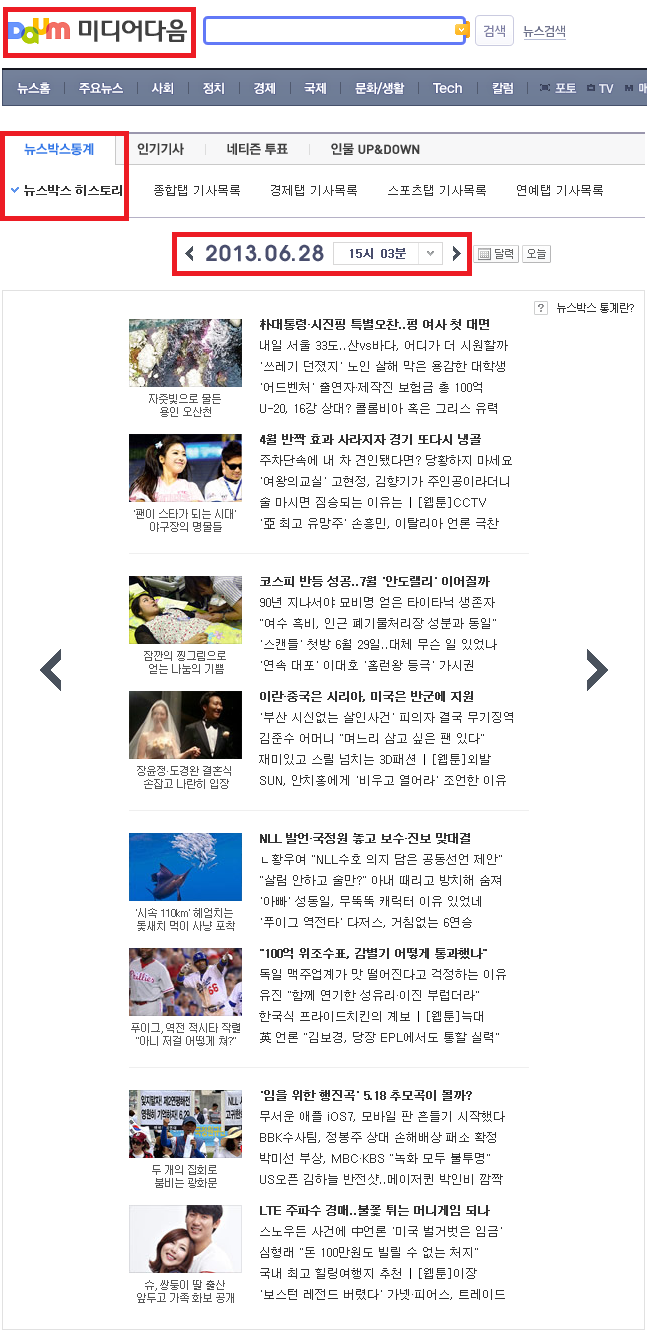This screenshot has height=1333, width=647.
Task: Open headline 코스피 반등 성공..7월 '안도랠리' 이어질까
Action: pos(374,581)
